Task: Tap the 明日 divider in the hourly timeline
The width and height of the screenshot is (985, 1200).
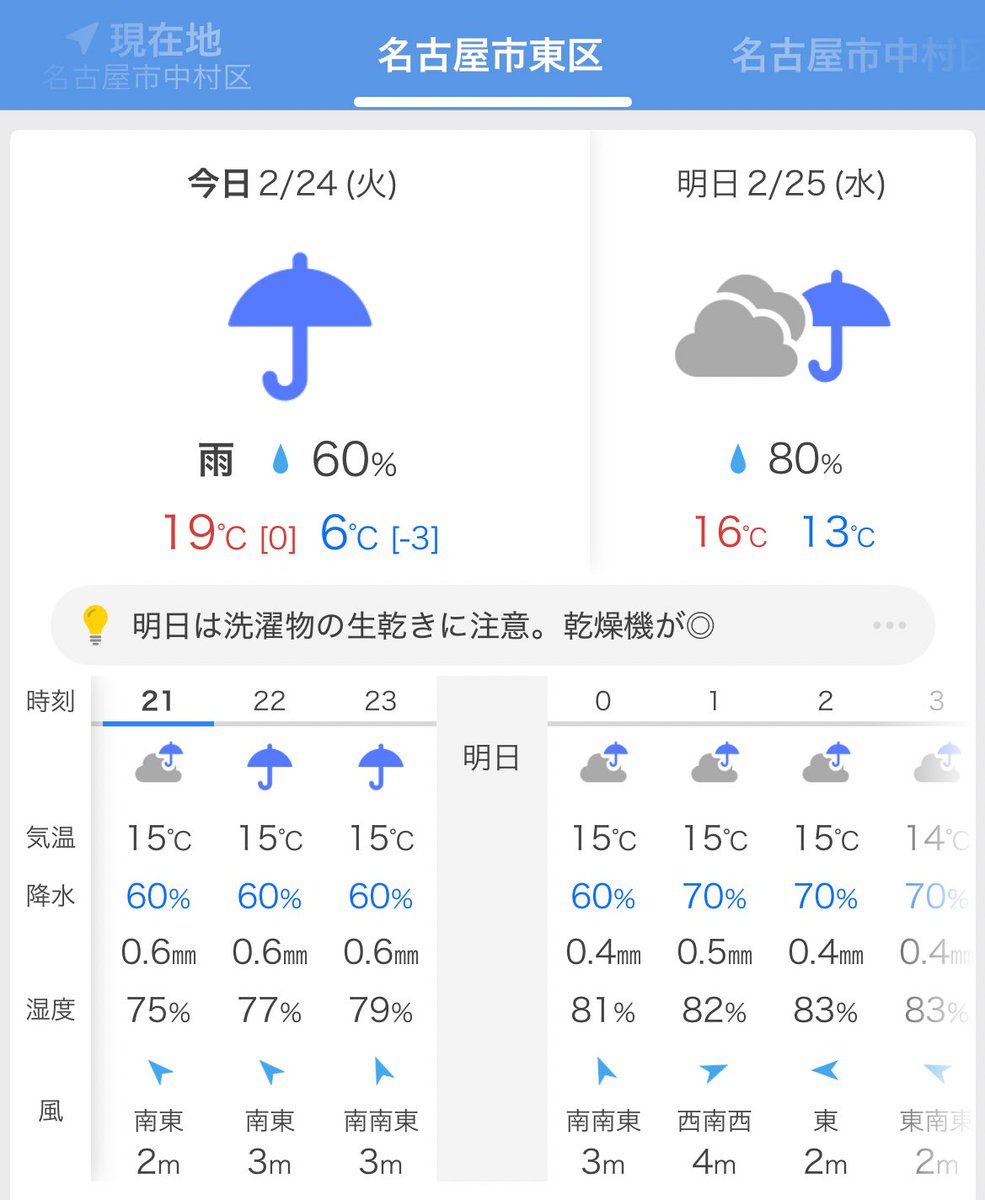Action: 492,758
